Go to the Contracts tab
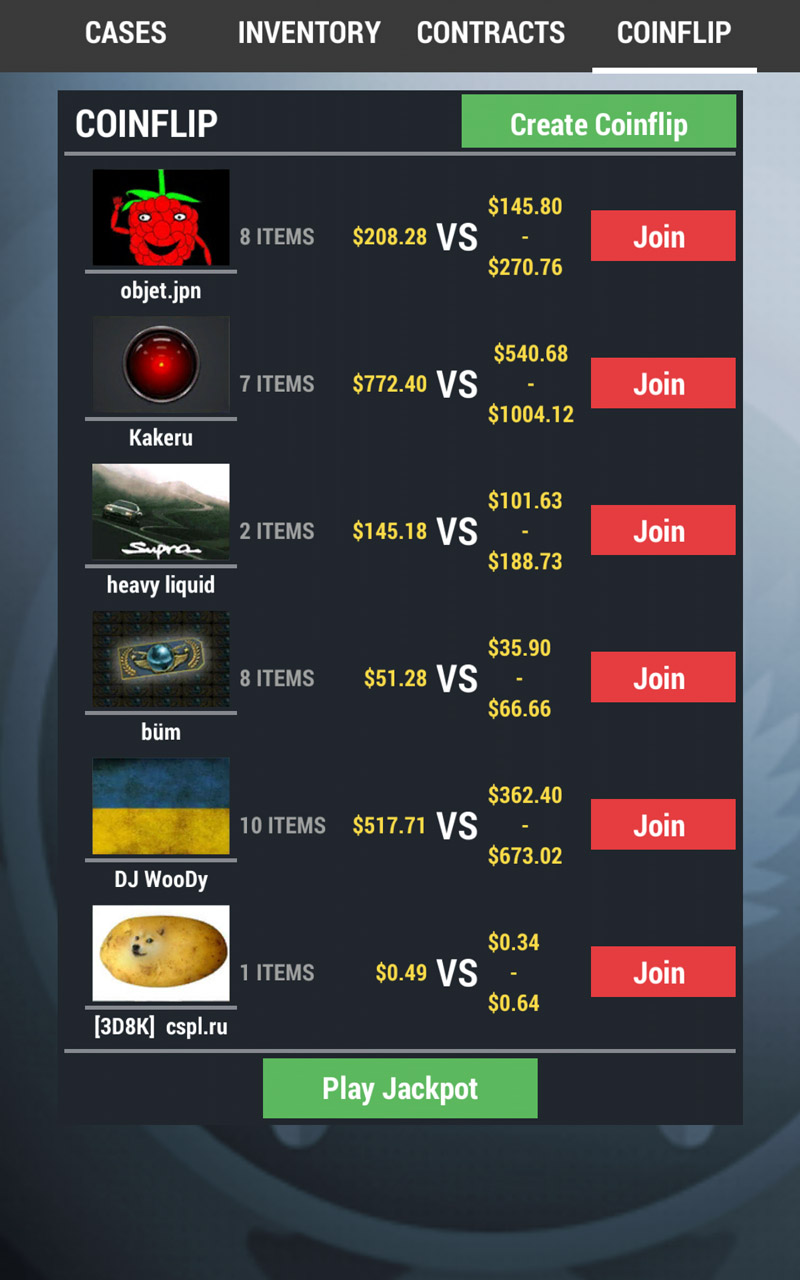The height and width of the screenshot is (1280, 800). point(490,33)
